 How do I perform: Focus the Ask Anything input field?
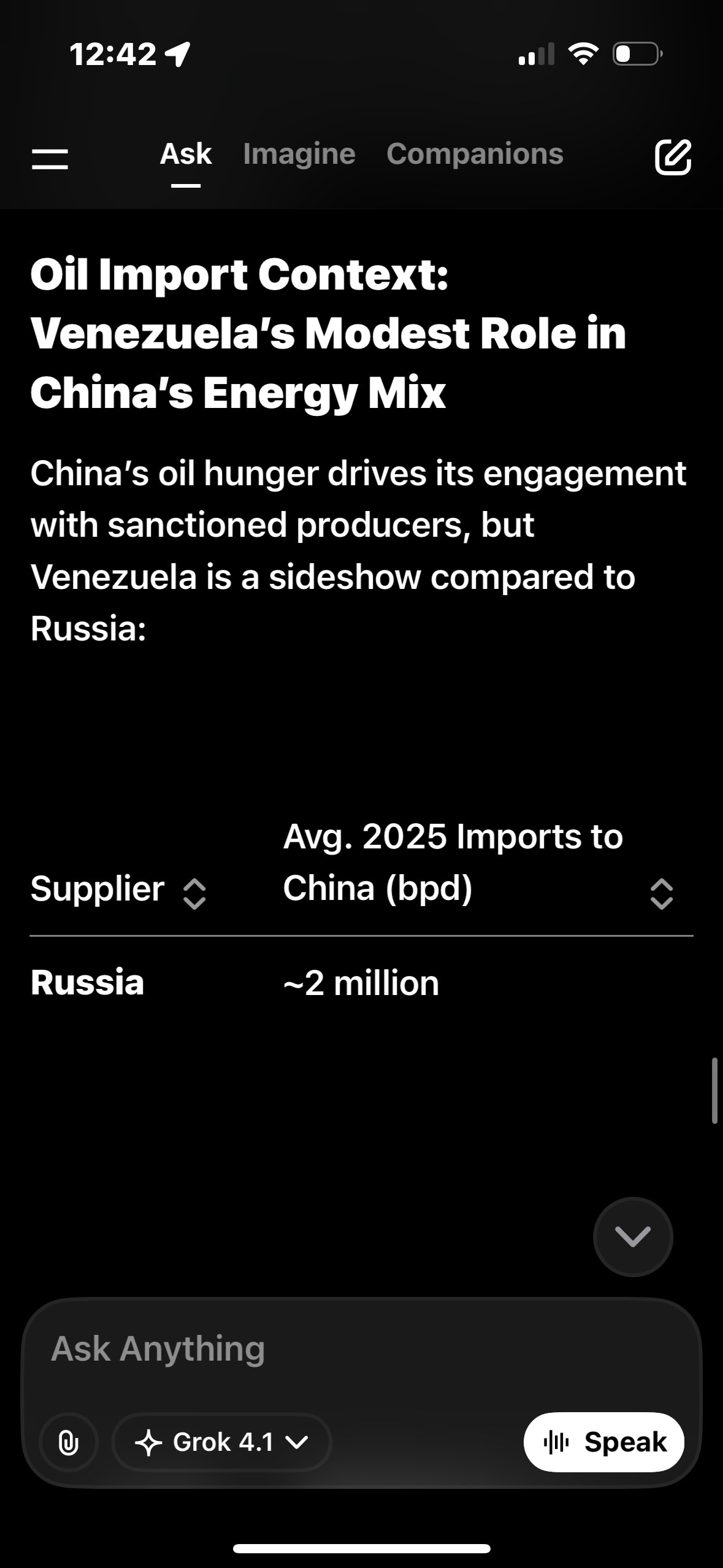(x=343, y=1348)
